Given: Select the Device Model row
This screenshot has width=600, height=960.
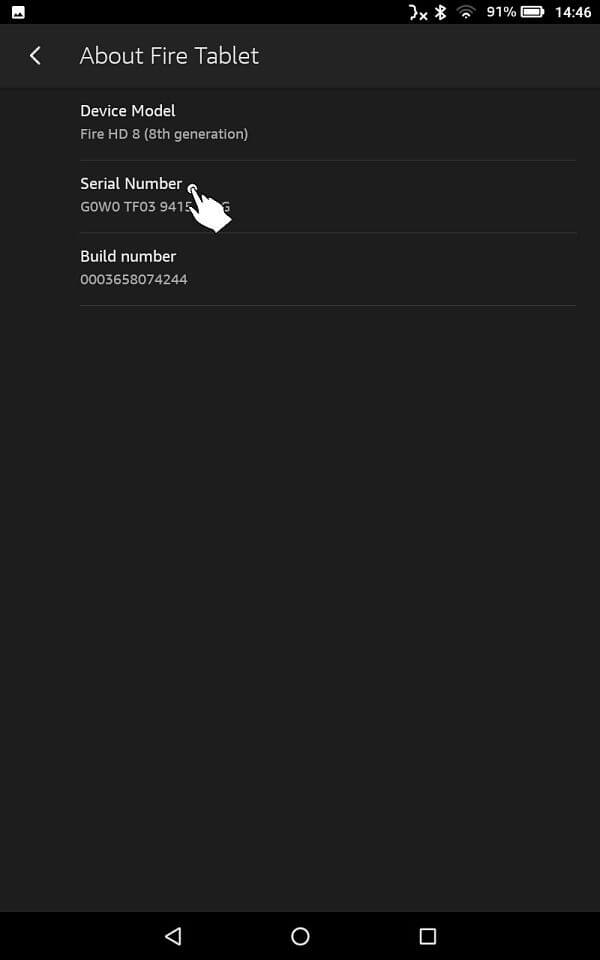Looking at the screenshot, I should 328,123.
